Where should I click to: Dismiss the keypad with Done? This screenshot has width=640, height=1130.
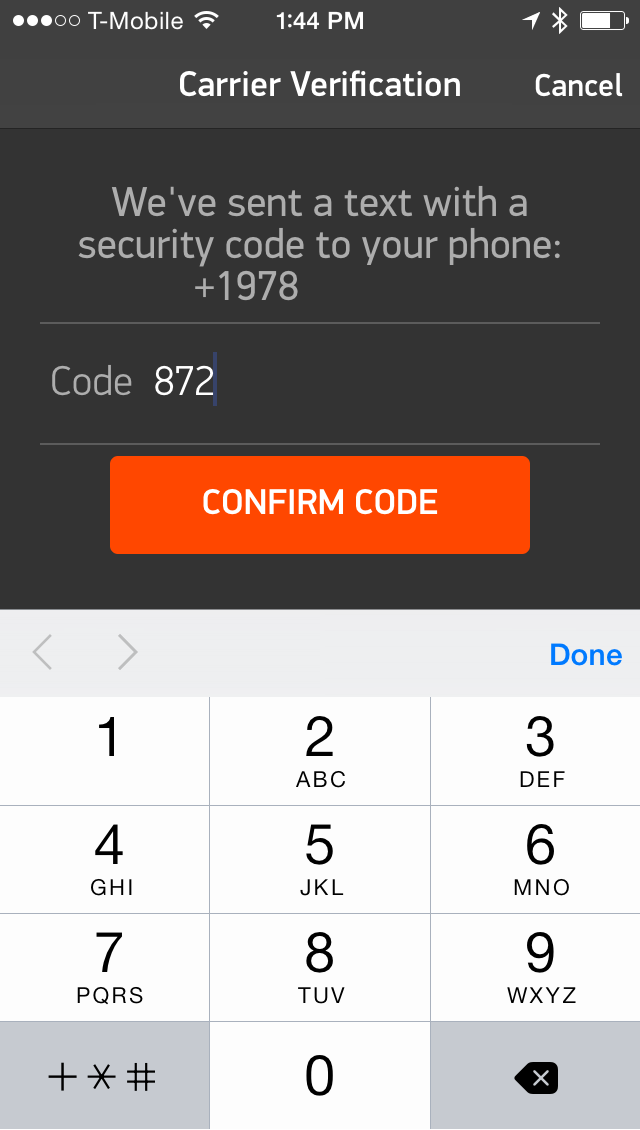(585, 654)
